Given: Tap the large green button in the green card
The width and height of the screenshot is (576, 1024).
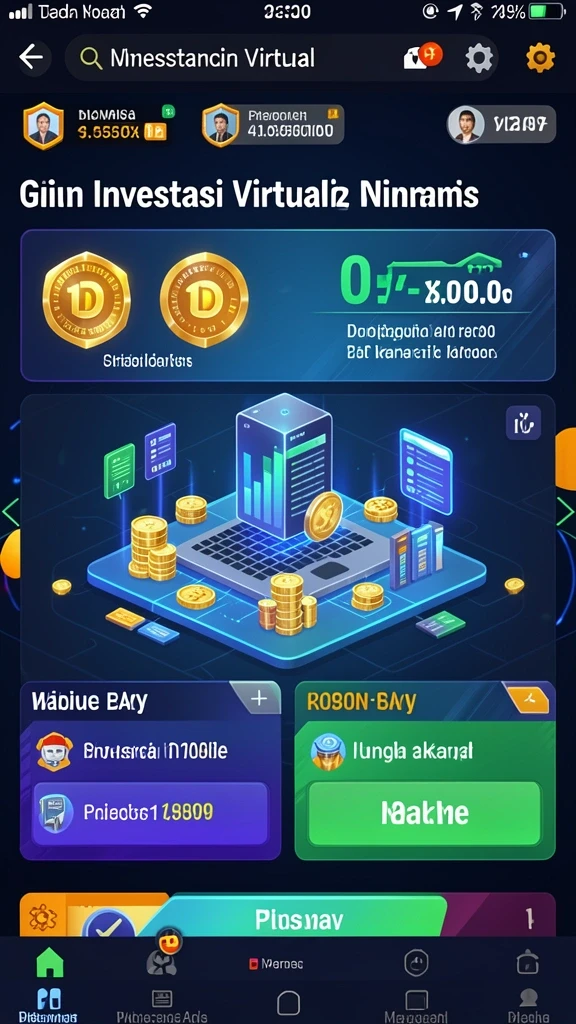Looking at the screenshot, I should (424, 813).
